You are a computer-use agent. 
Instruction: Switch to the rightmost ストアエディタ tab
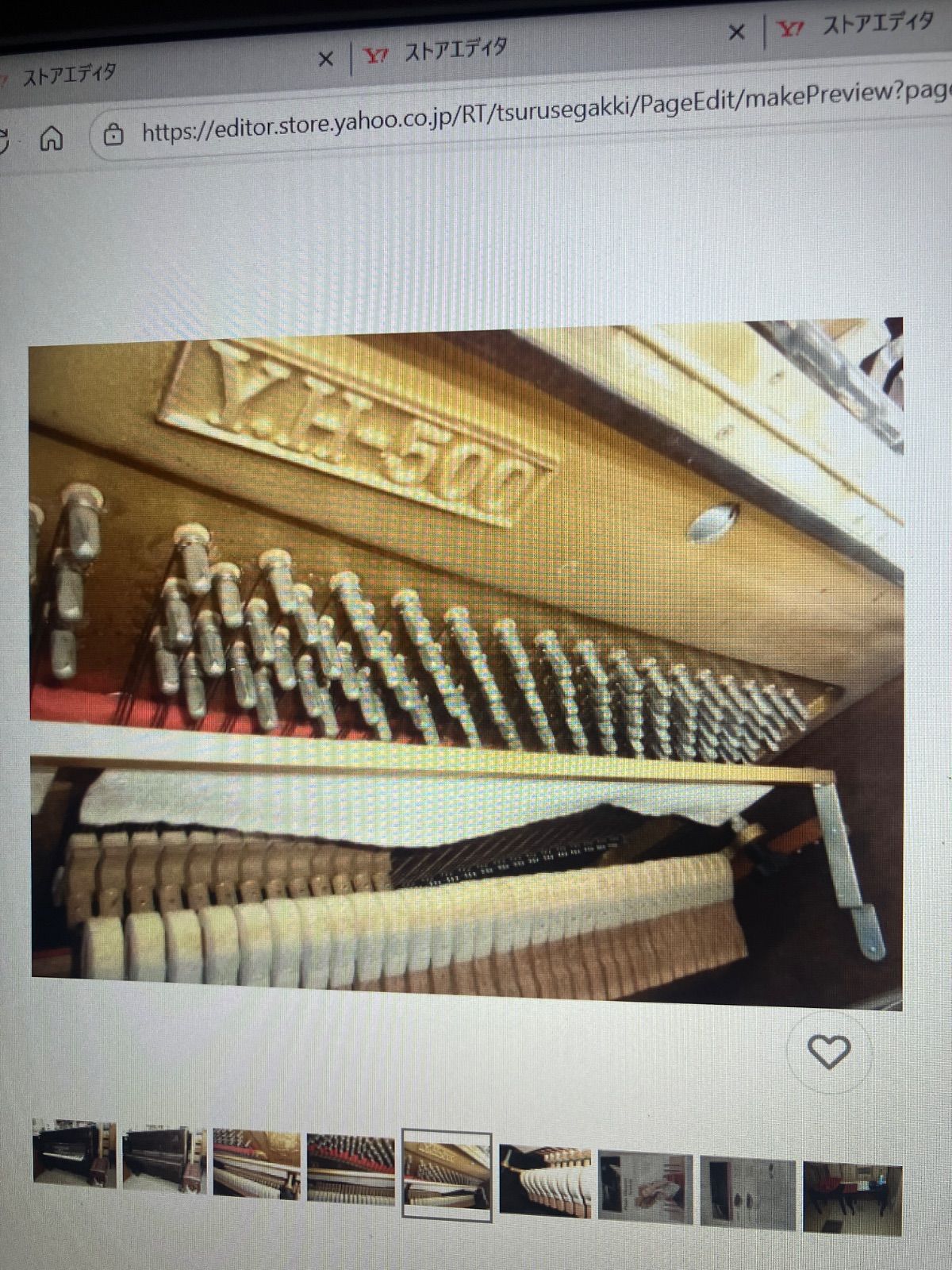pyautogui.click(x=873, y=24)
